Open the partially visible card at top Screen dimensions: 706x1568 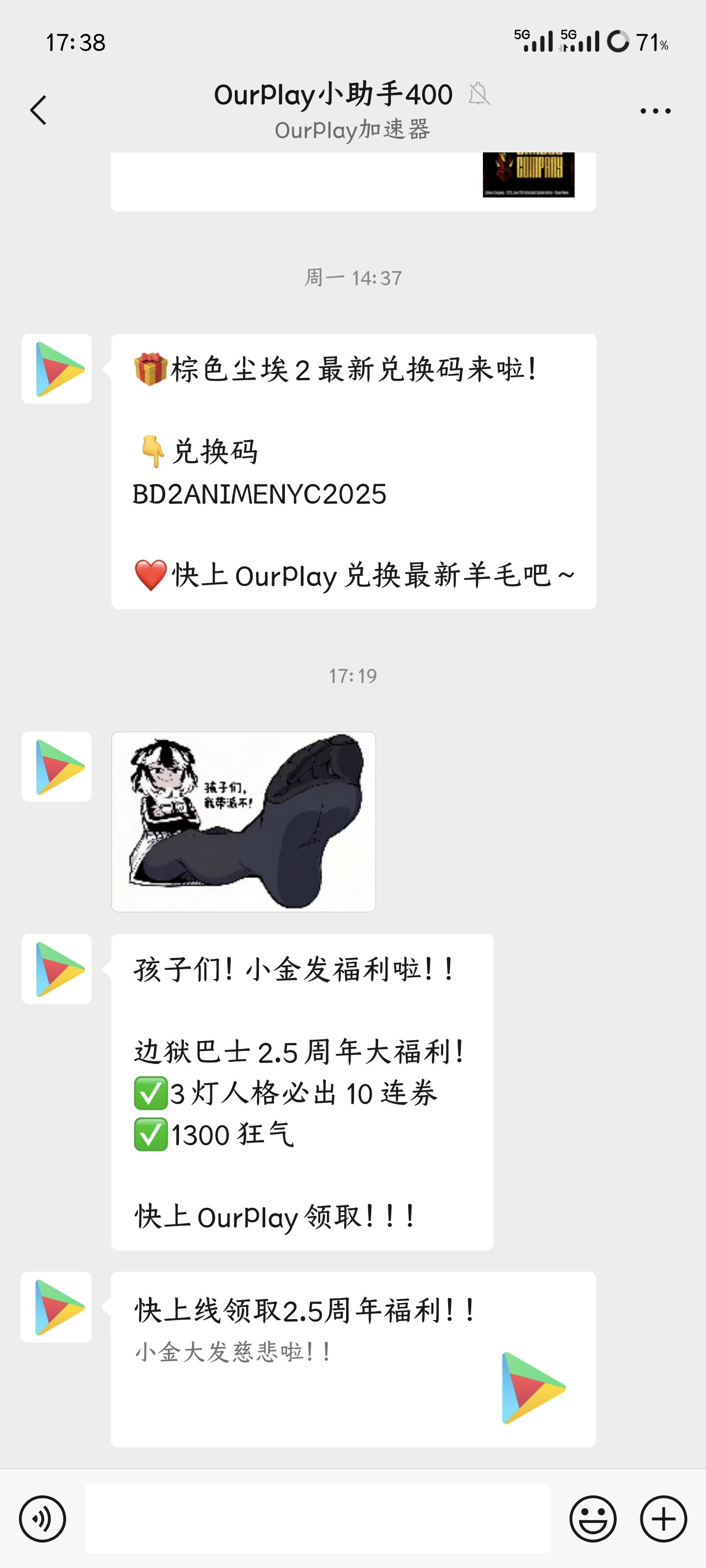pos(353,181)
